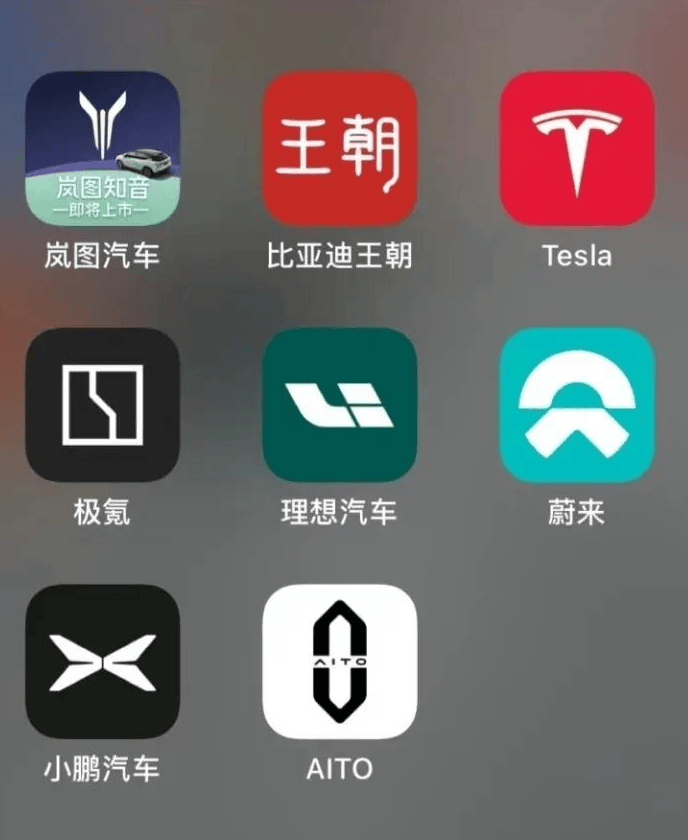Launch the 极氪 app
This screenshot has height=840, width=688.
coord(102,405)
